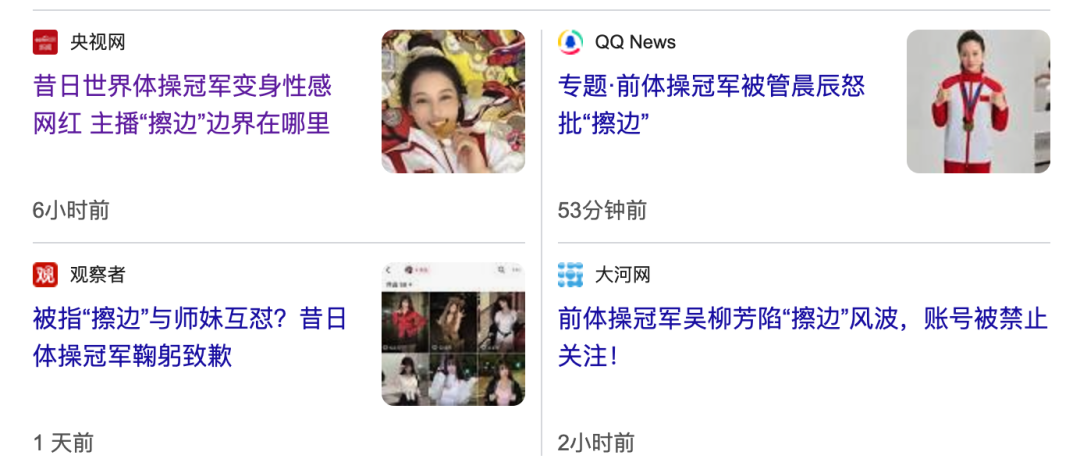Open the QQ News article on 管晨辰怒批
The height and width of the screenshot is (473, 1080).
point(710,104)
